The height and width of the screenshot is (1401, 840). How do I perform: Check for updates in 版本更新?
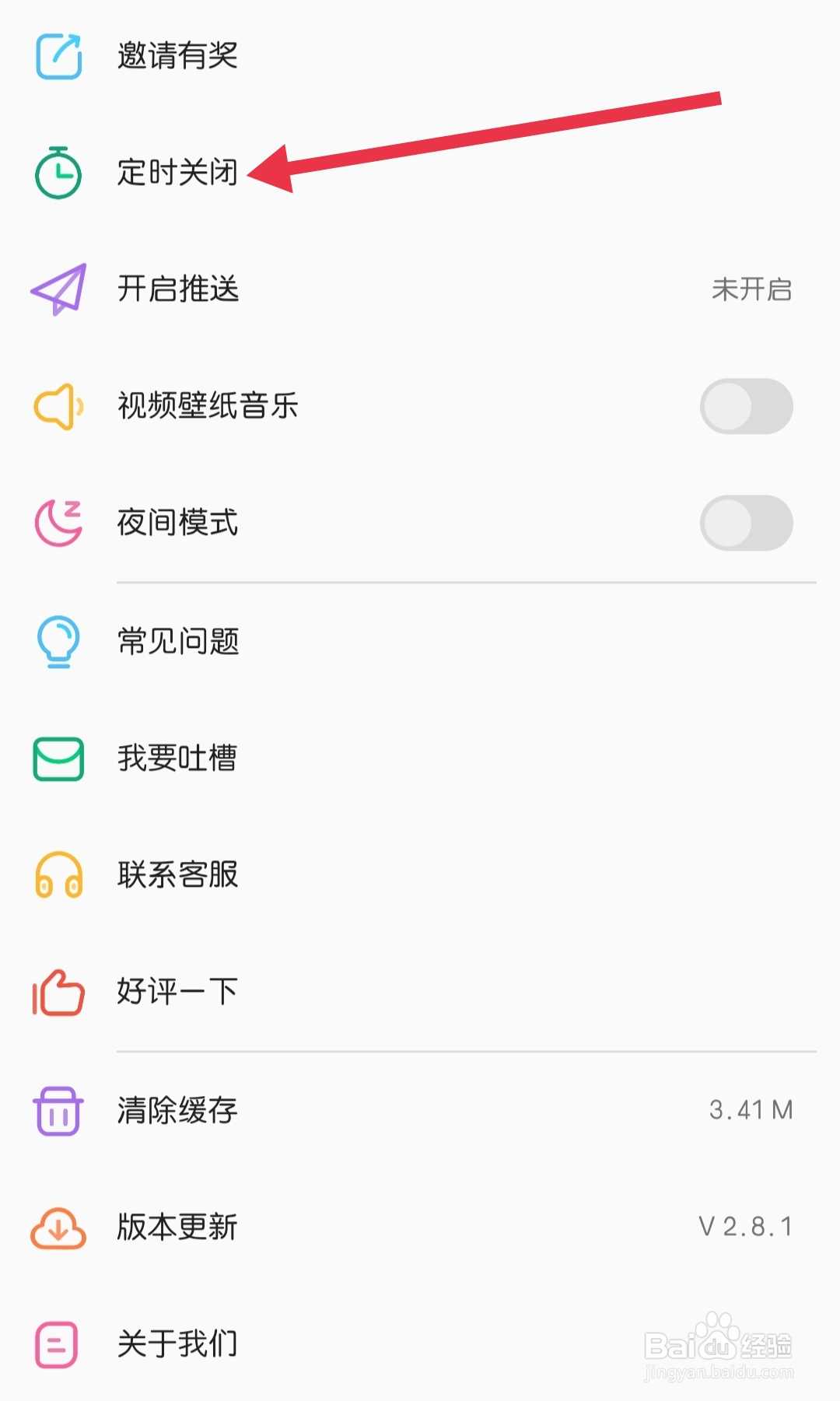[420, 1227]
